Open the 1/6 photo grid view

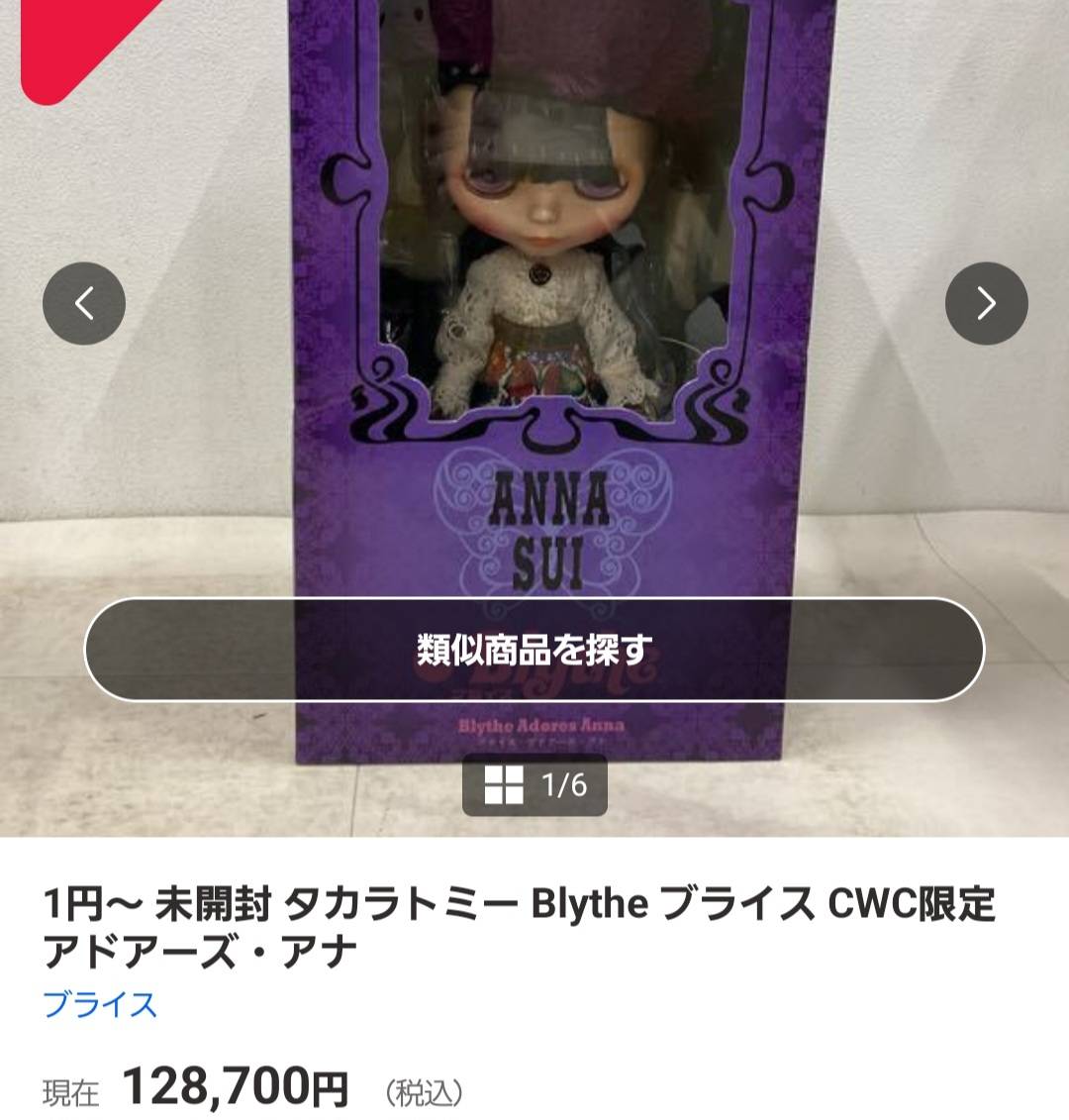point(534,785)
